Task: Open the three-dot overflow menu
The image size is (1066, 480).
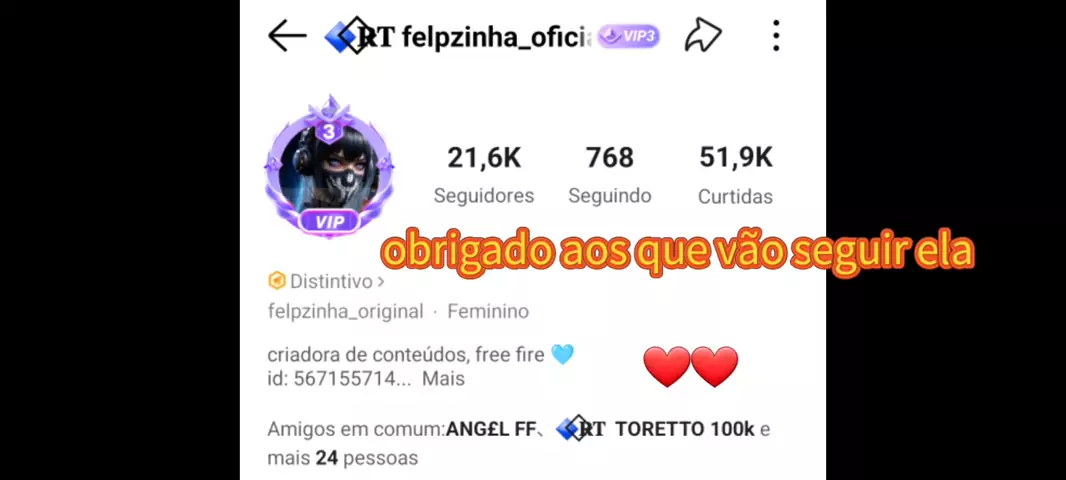Action: 776,37
